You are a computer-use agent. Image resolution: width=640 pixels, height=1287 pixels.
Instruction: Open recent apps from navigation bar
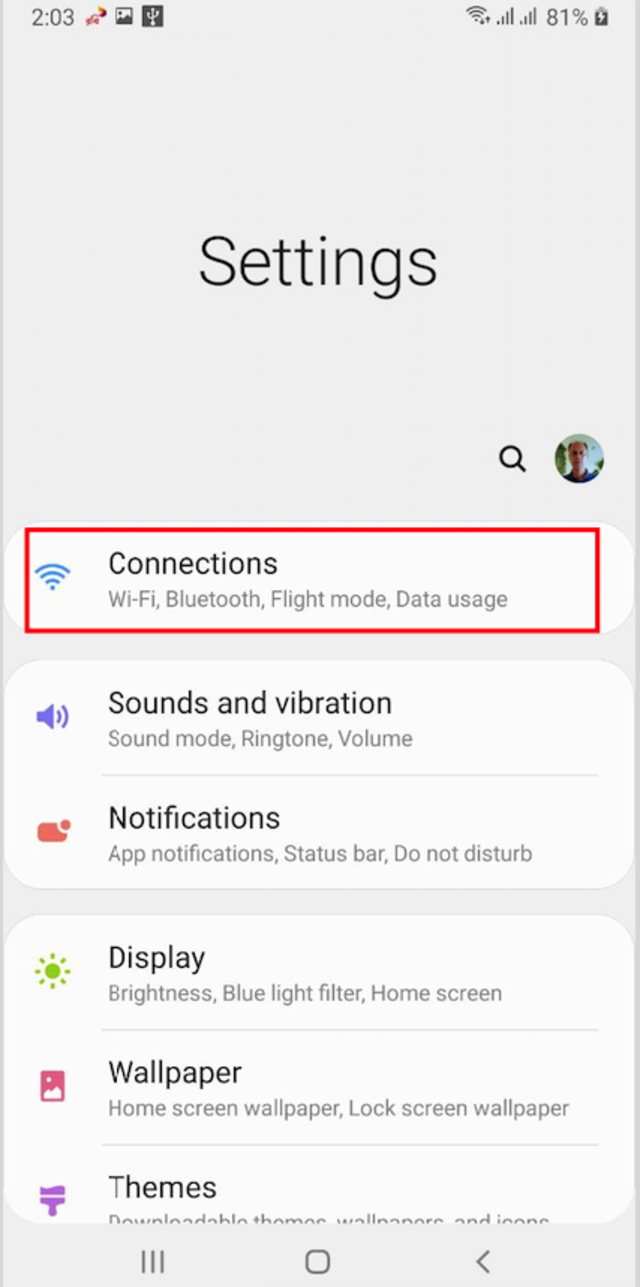152,1261
